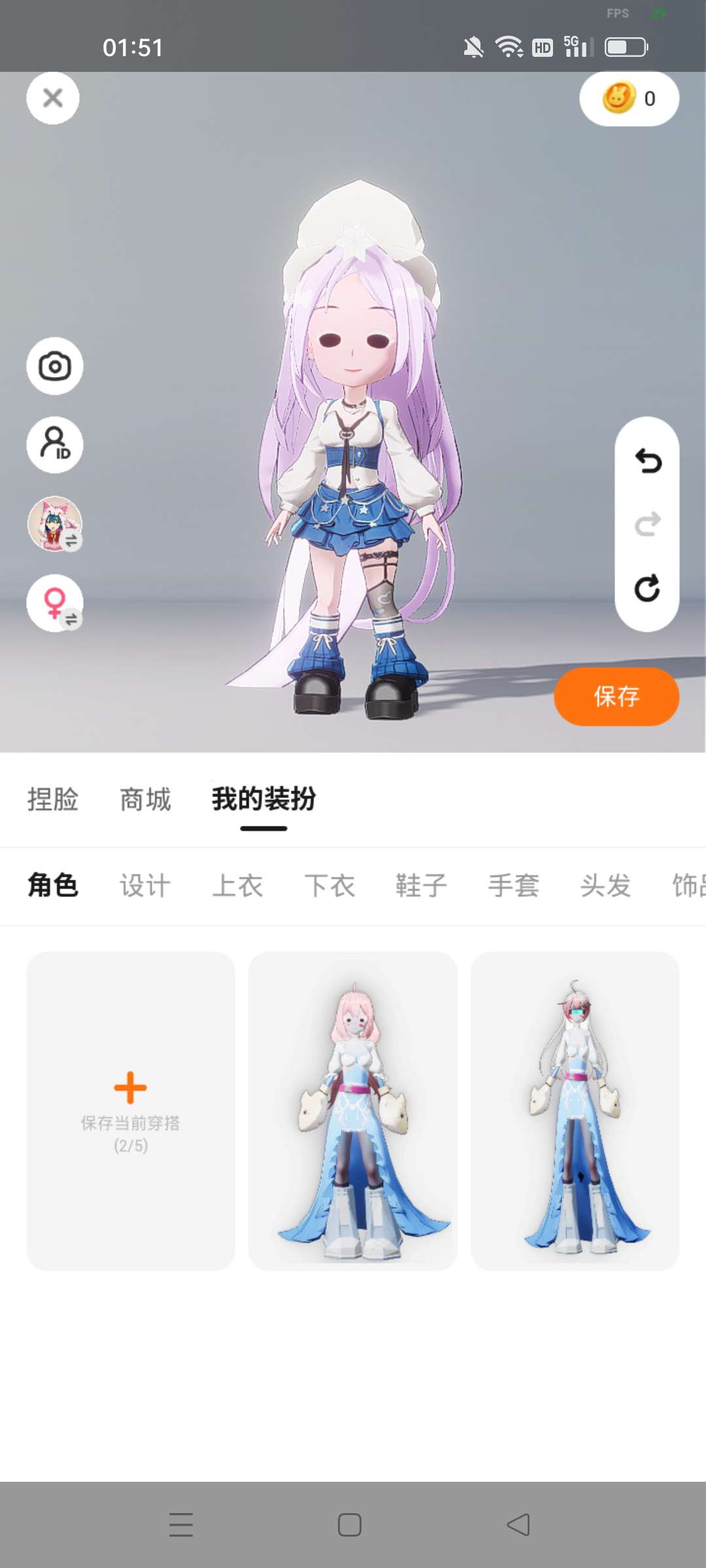Screen dimensions: 706x1568
Task: Go to the 头发 category
Action: (x=605, y=886)
